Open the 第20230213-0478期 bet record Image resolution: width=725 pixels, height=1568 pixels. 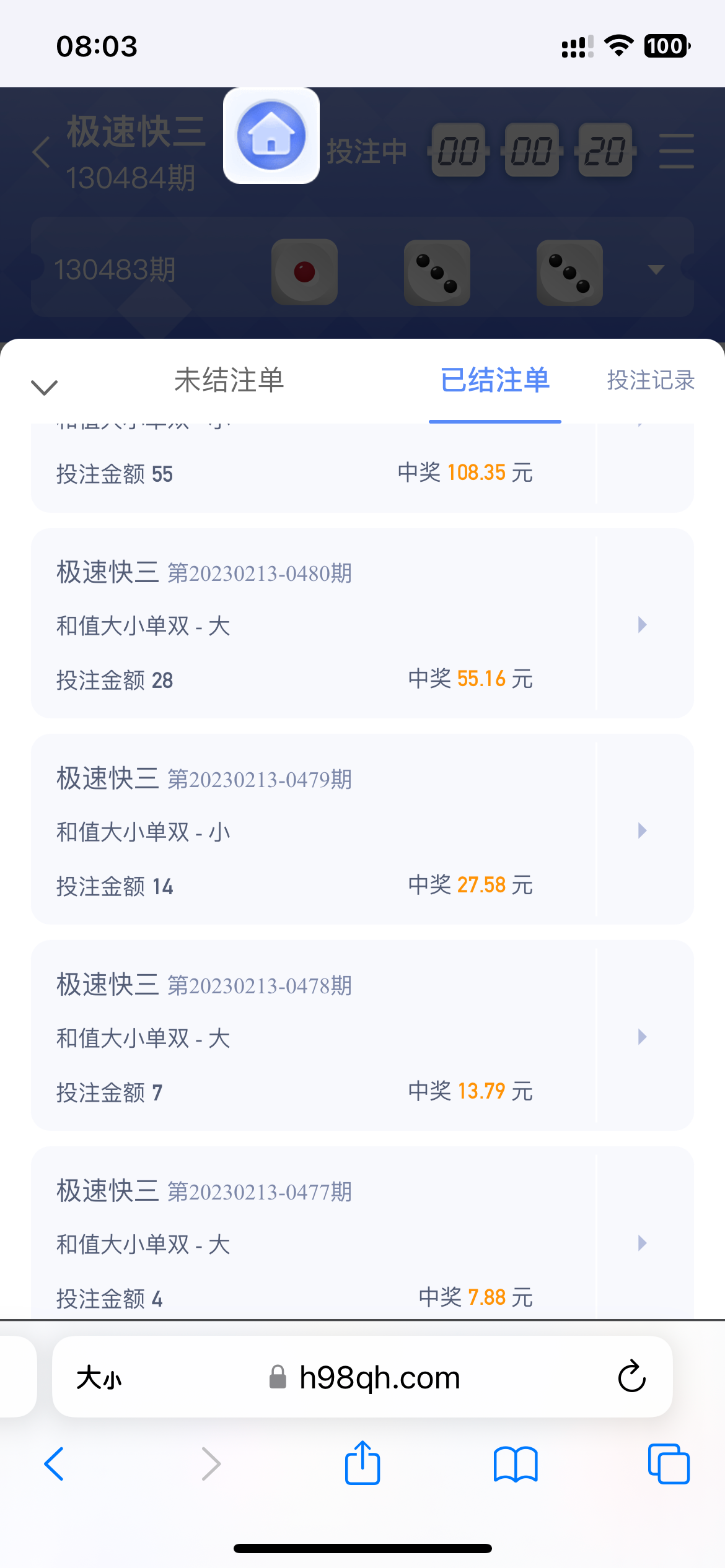642,1037
